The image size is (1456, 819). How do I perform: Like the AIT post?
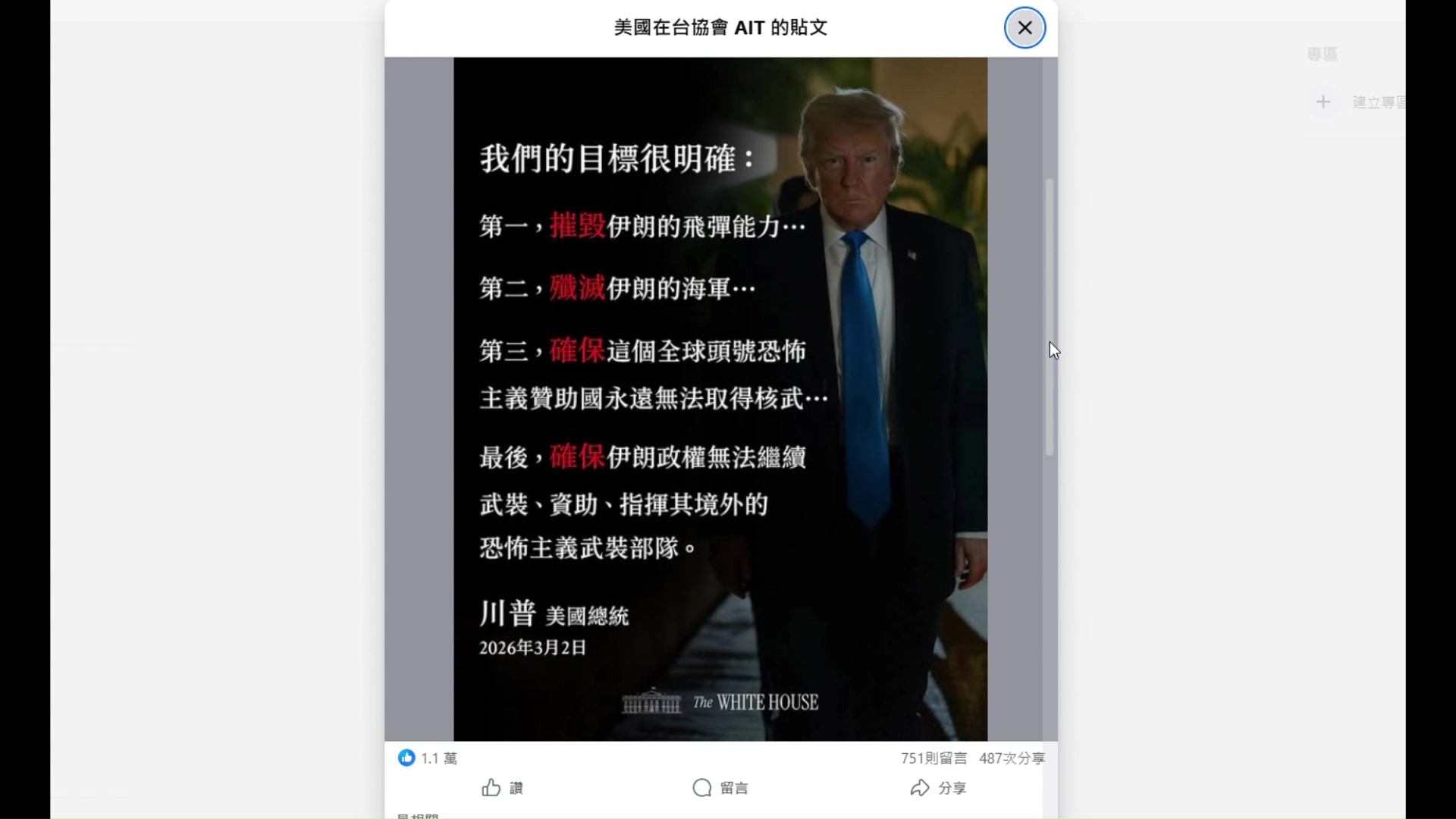tap(502, 788)
